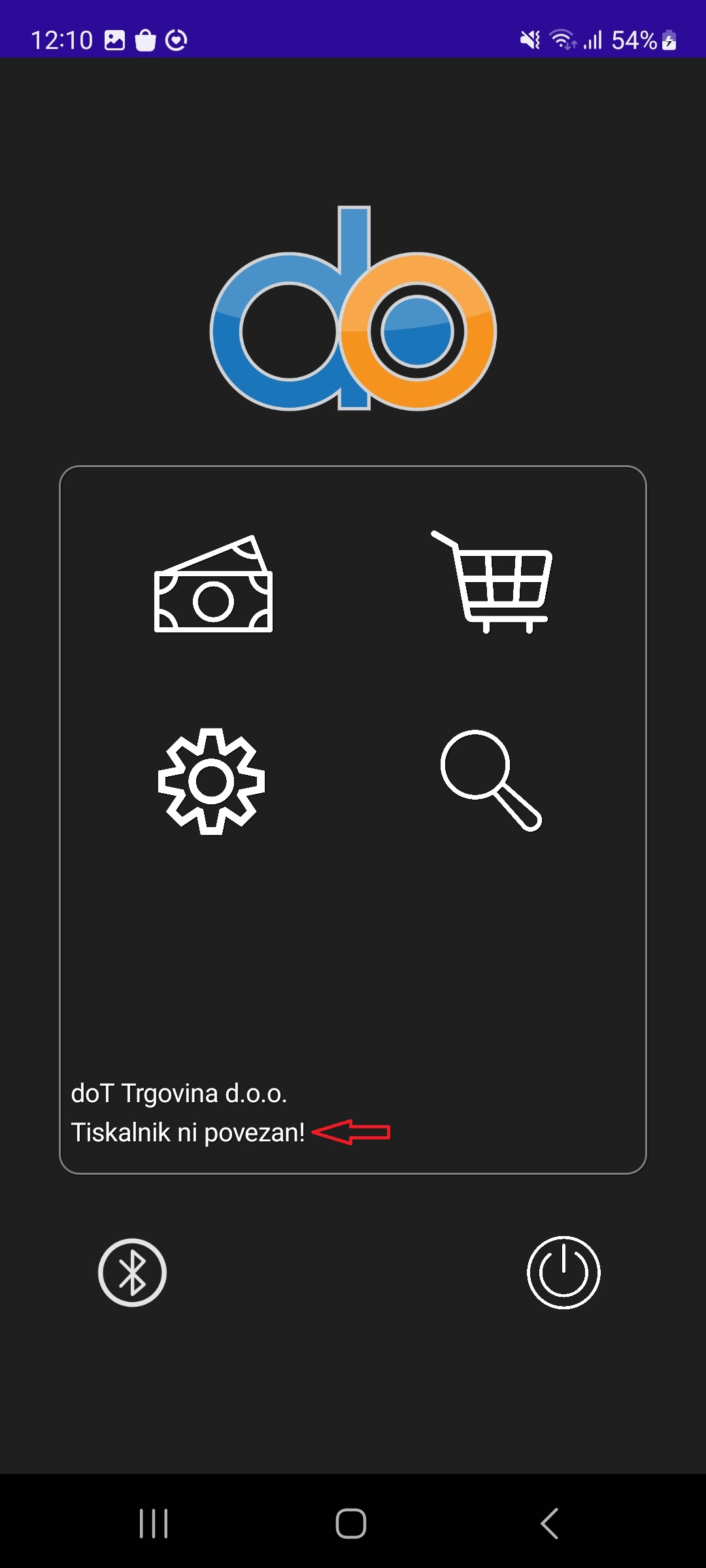This screenshot has height=1568, width=706.
Task: Tap the Wi-Fi indicator in the status bar
Action: click(x=562, y=41)
